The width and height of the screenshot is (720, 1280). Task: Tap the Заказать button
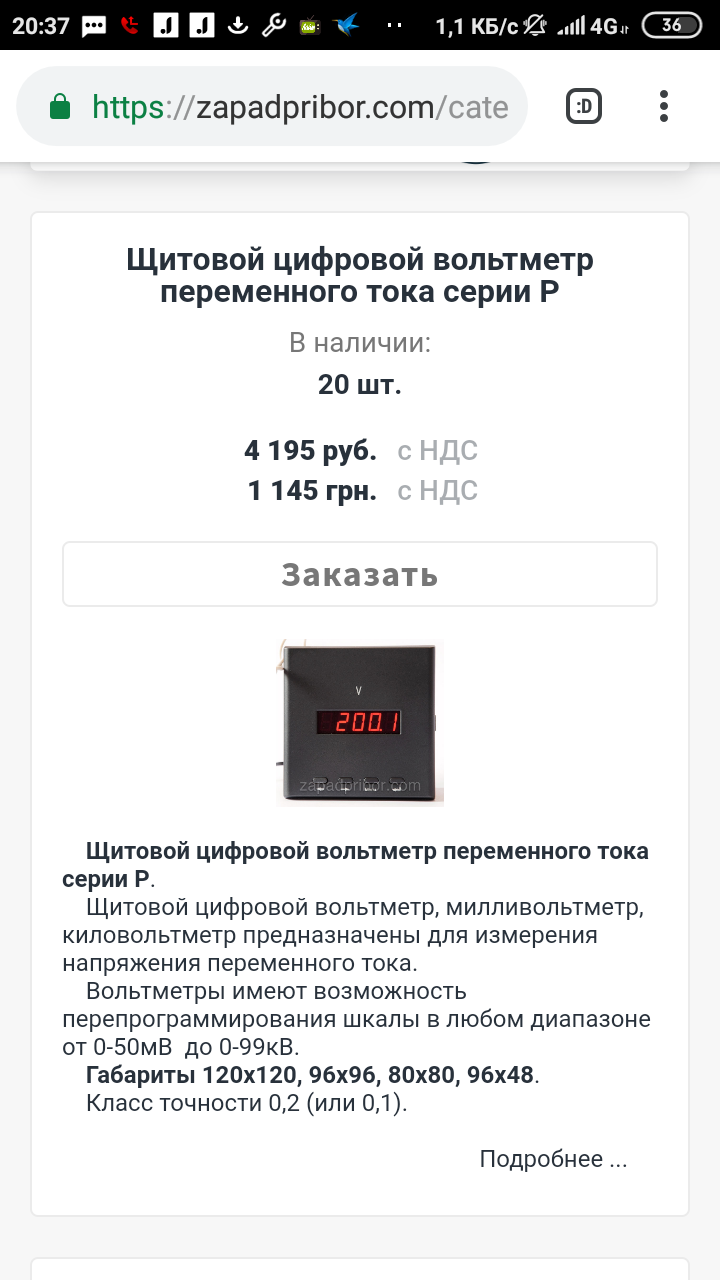(x=359, y=575)
